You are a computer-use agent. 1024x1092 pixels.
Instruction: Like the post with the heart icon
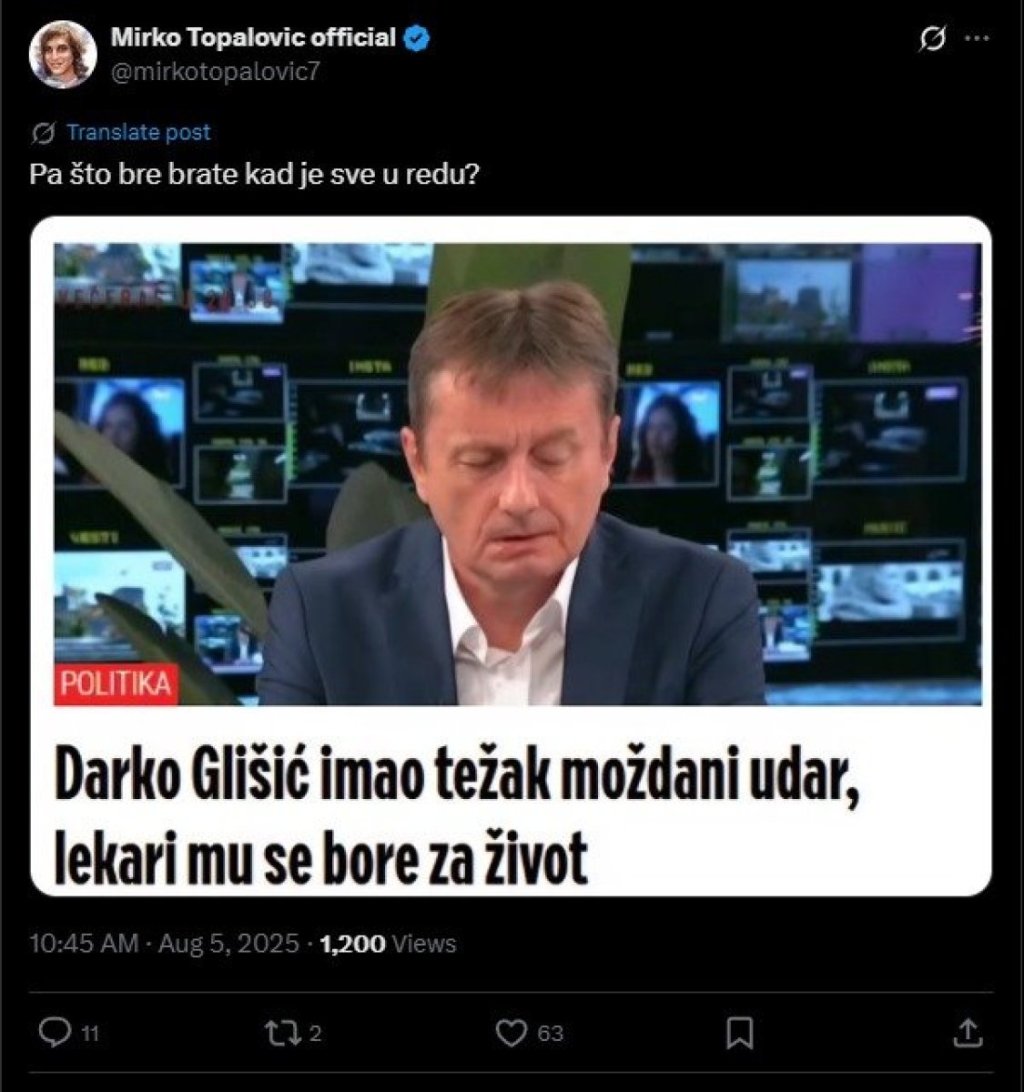[x=511, y=1033]
